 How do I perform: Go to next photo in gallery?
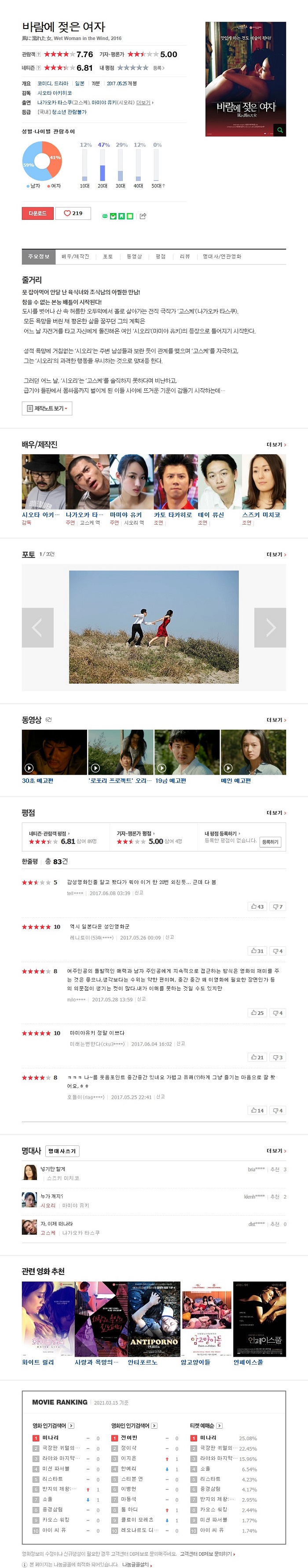tap(270, 627)
